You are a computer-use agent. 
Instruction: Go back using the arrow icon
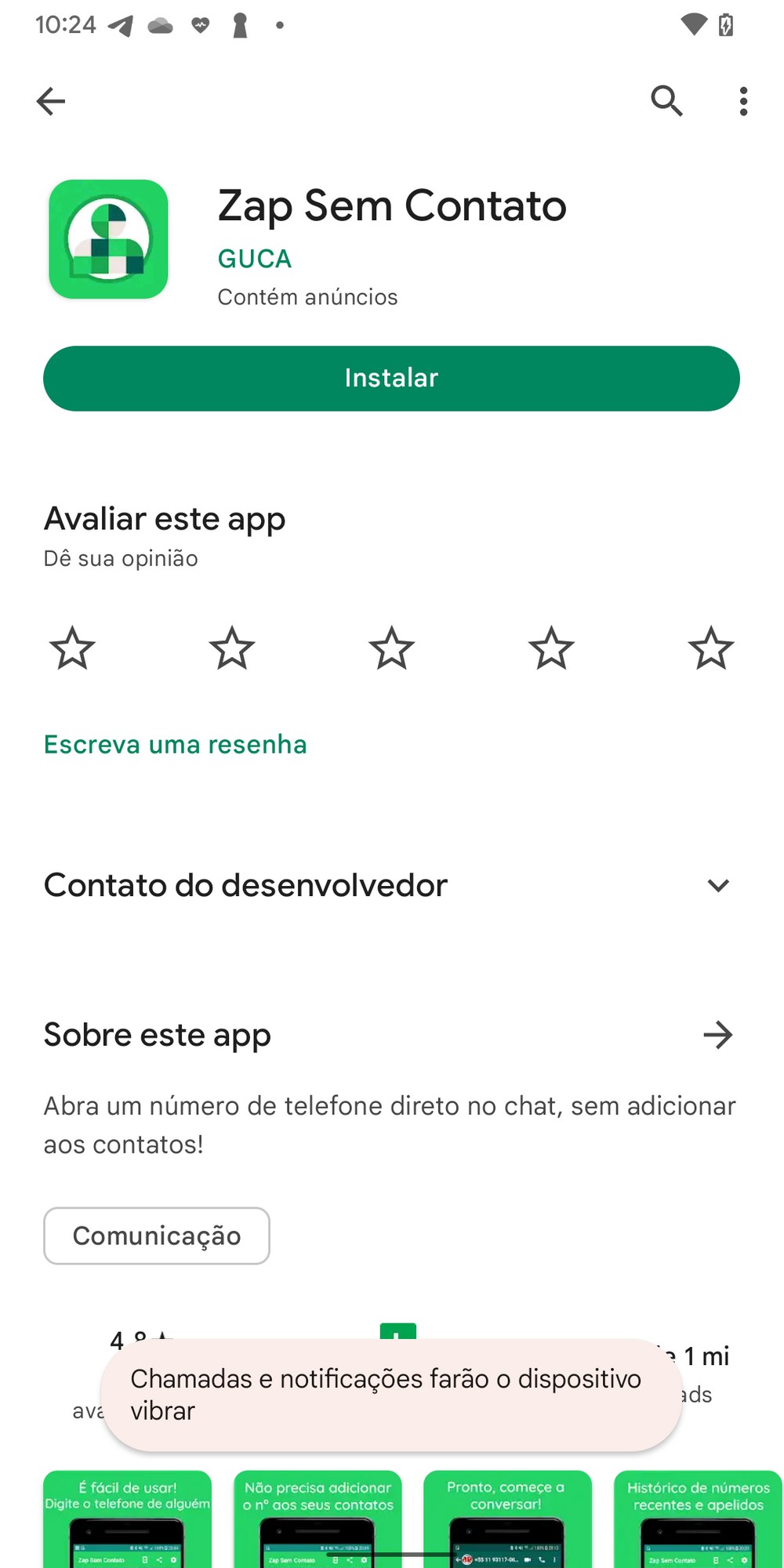(51, 101)
